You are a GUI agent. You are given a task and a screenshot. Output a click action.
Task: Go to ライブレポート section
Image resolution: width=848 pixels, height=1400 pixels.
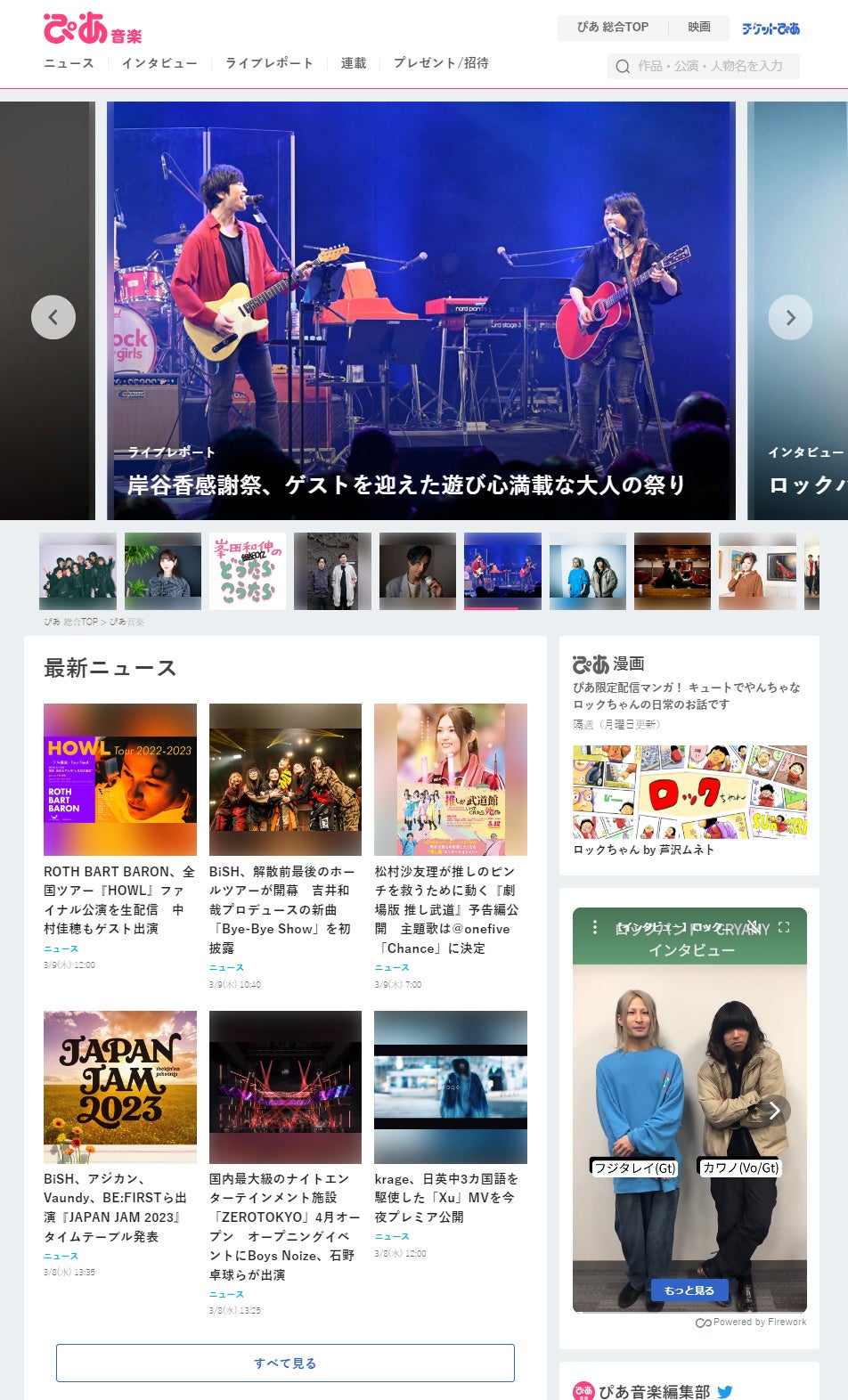(269, 63)
